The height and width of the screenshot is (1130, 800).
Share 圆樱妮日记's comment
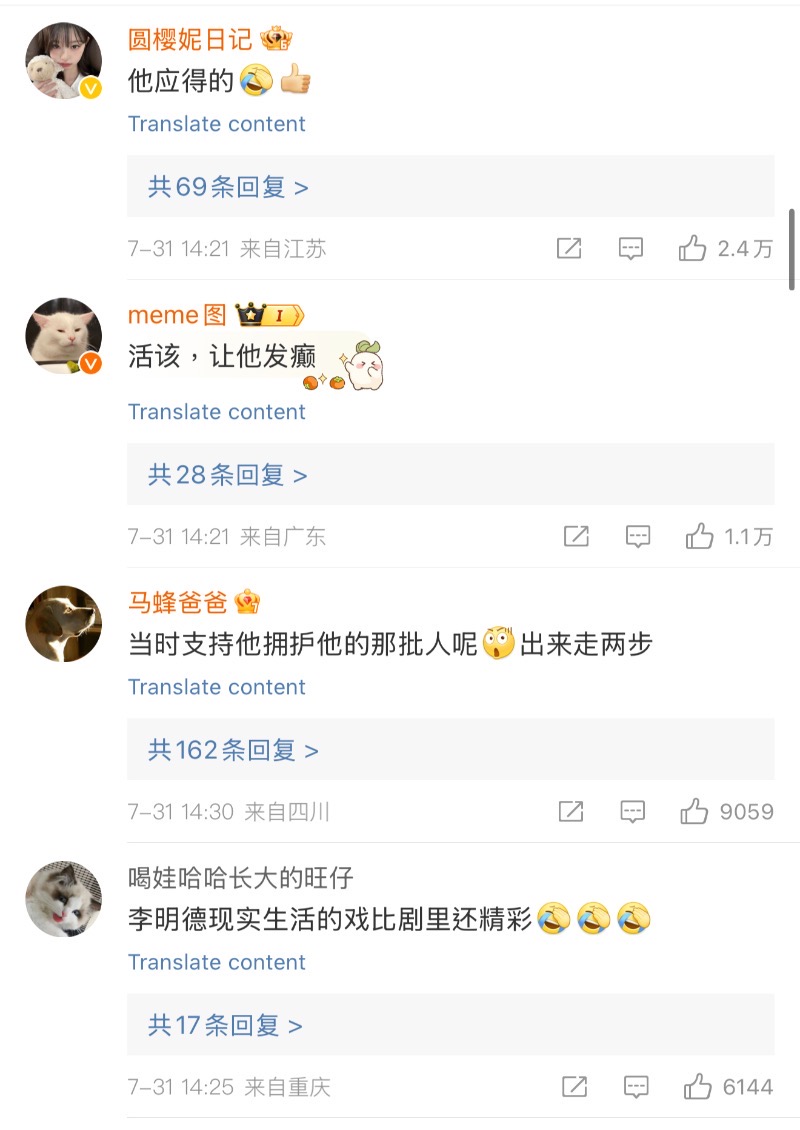click(x=569, y=249)
